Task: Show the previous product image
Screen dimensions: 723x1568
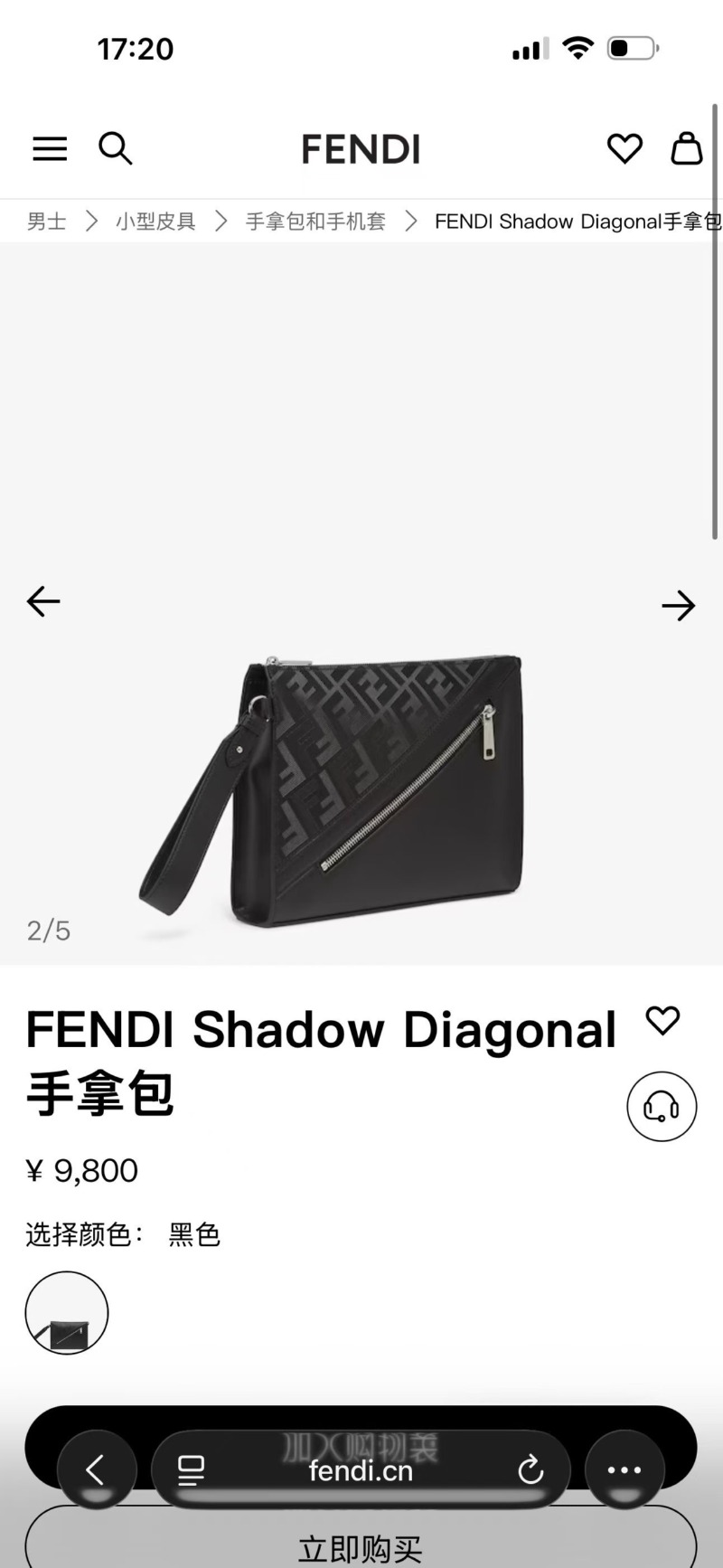Action: pyautogui.click(x=43, y=601)
